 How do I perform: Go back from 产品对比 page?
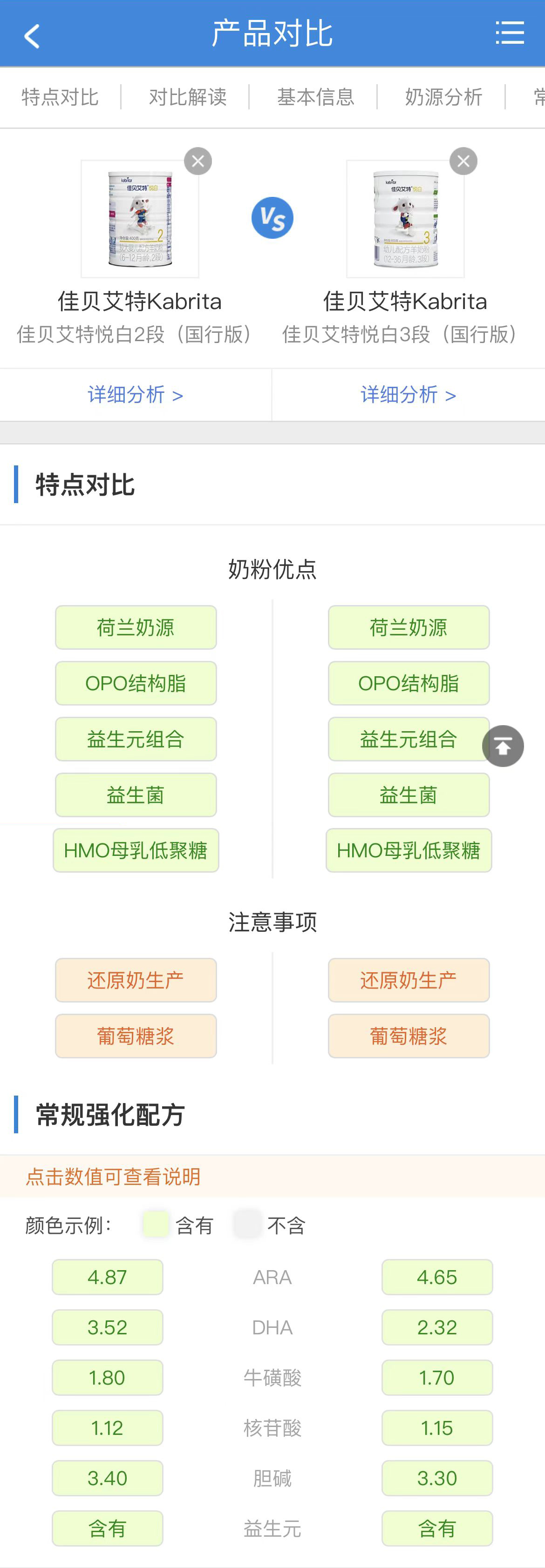32,35
